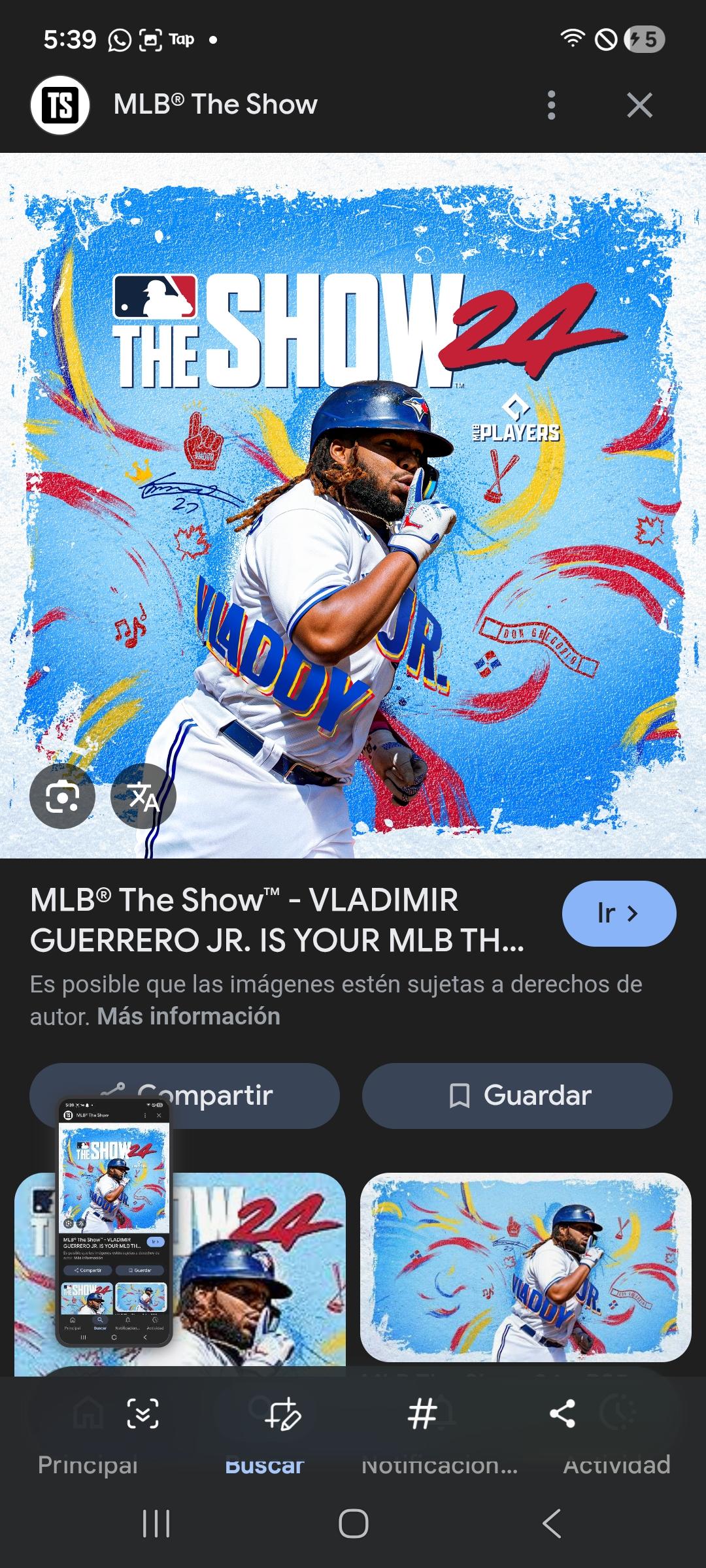
Task: Open the Más información link
Action: point(188,1017)
